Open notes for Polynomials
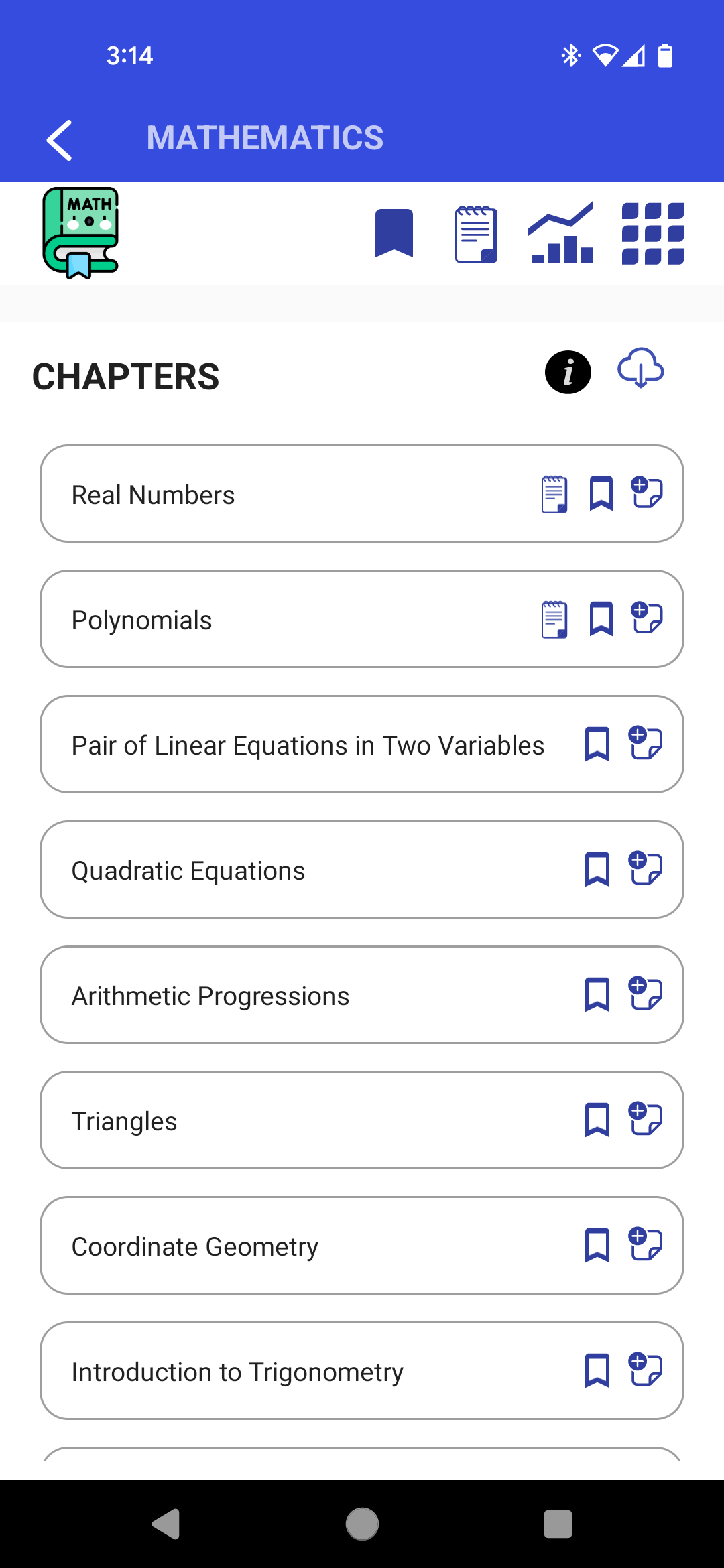724x1568 pixels. pos(554,619)
